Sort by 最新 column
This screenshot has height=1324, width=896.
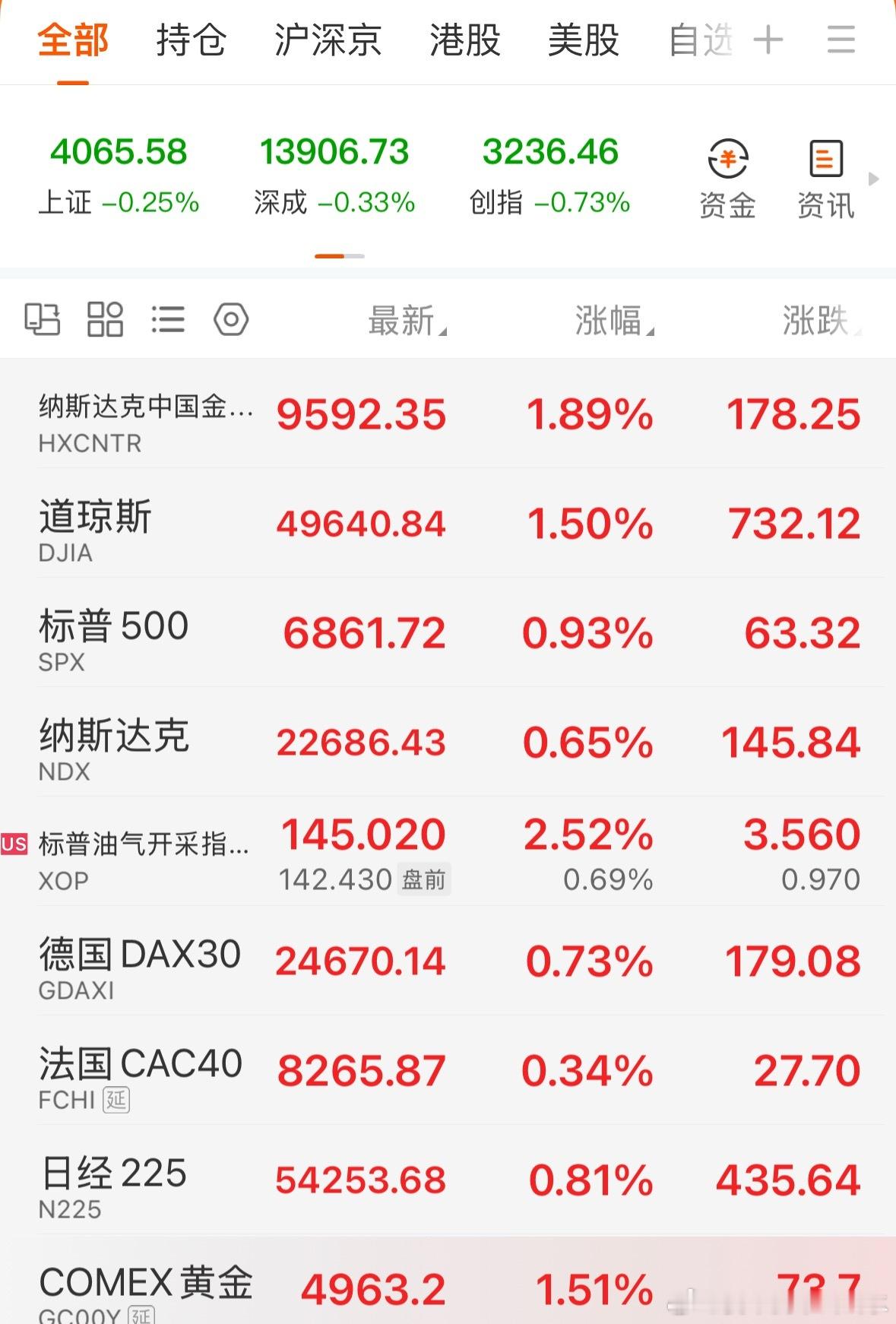point(403,319)
